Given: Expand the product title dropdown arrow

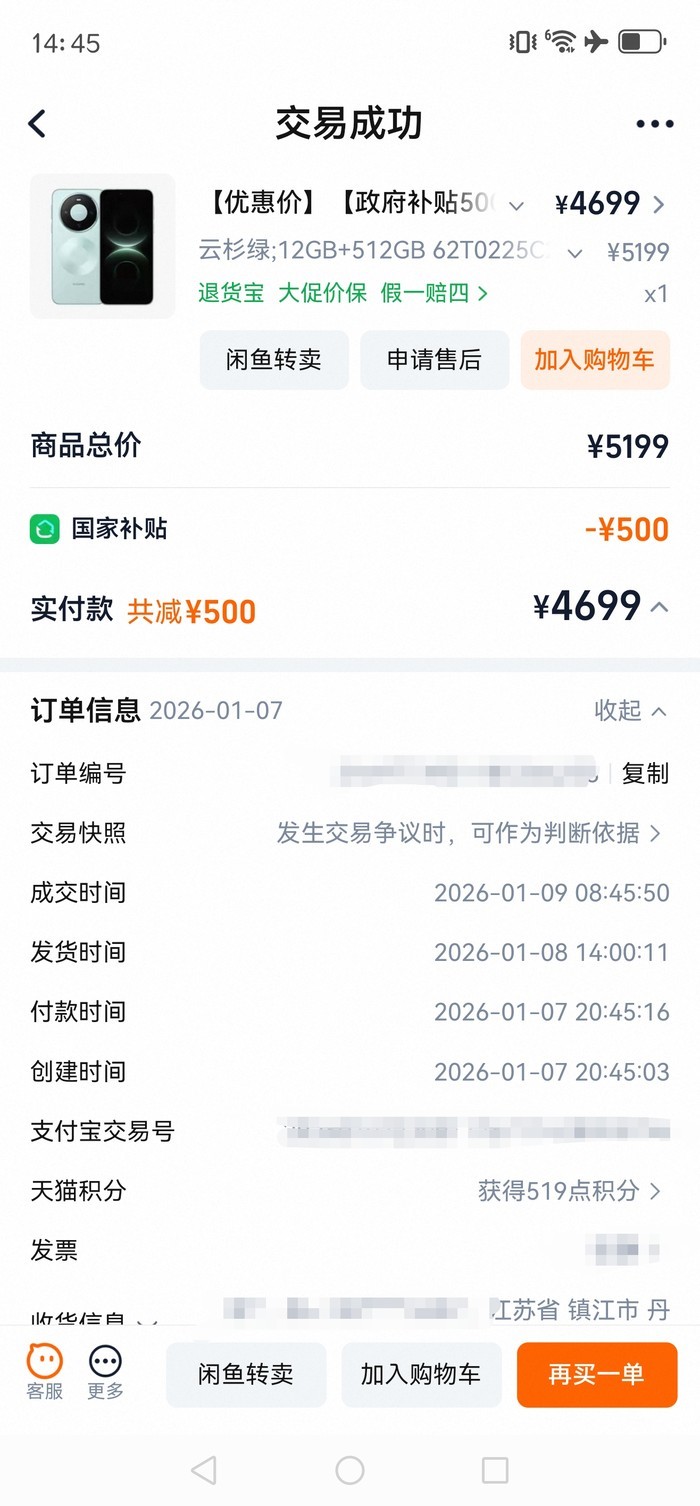Looking at the screenshot, I should pos(516,206).
